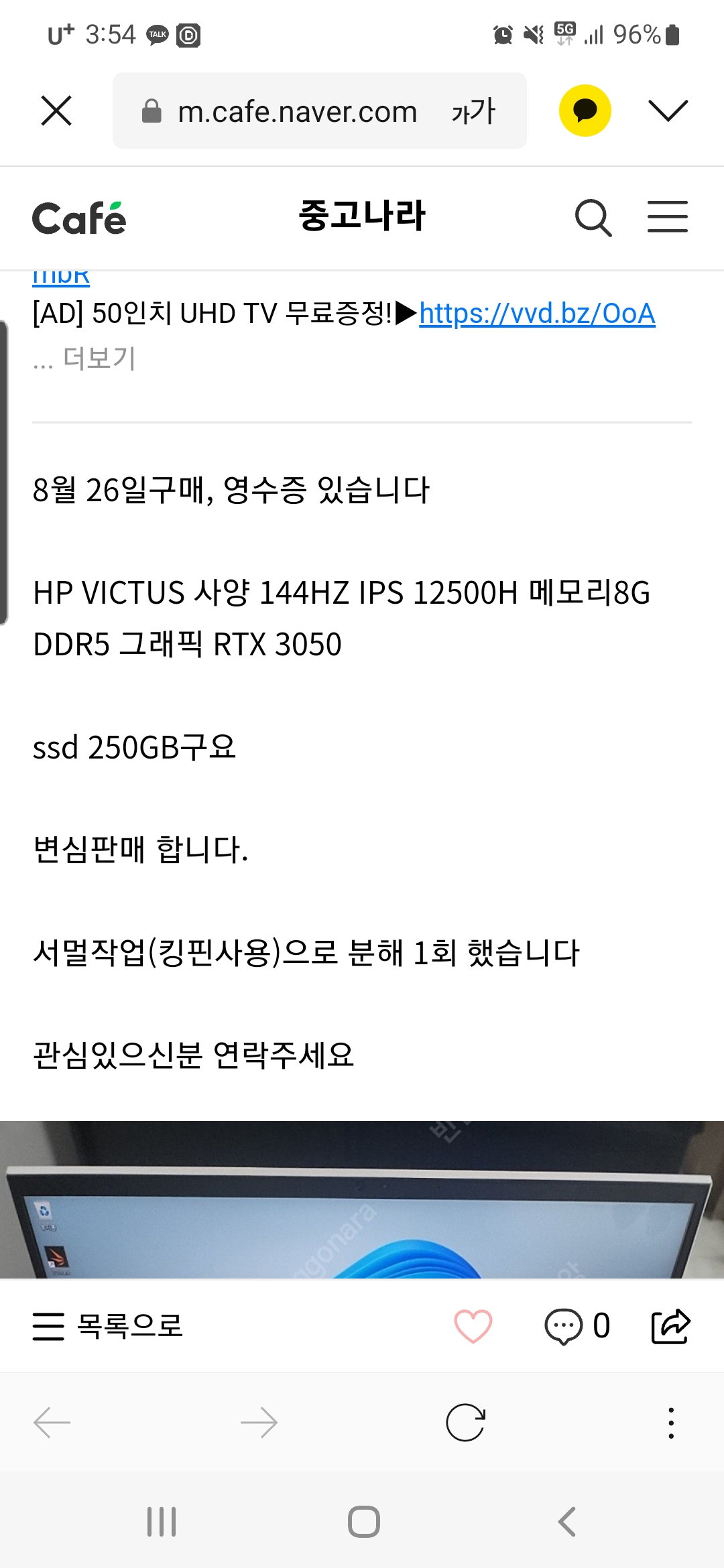Tap the system home button

click(364, 1522)
